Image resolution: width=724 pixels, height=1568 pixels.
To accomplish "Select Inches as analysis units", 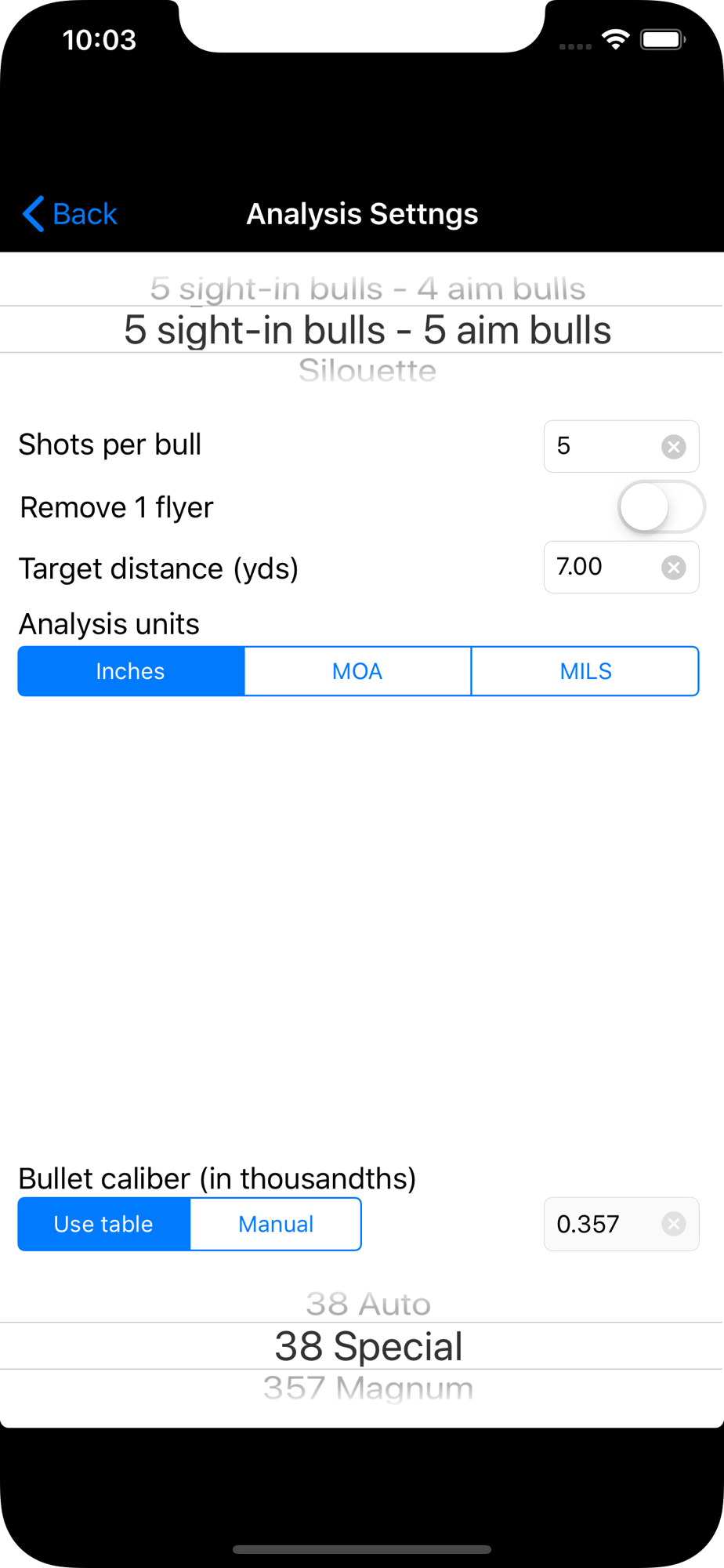I will (131, 671).
